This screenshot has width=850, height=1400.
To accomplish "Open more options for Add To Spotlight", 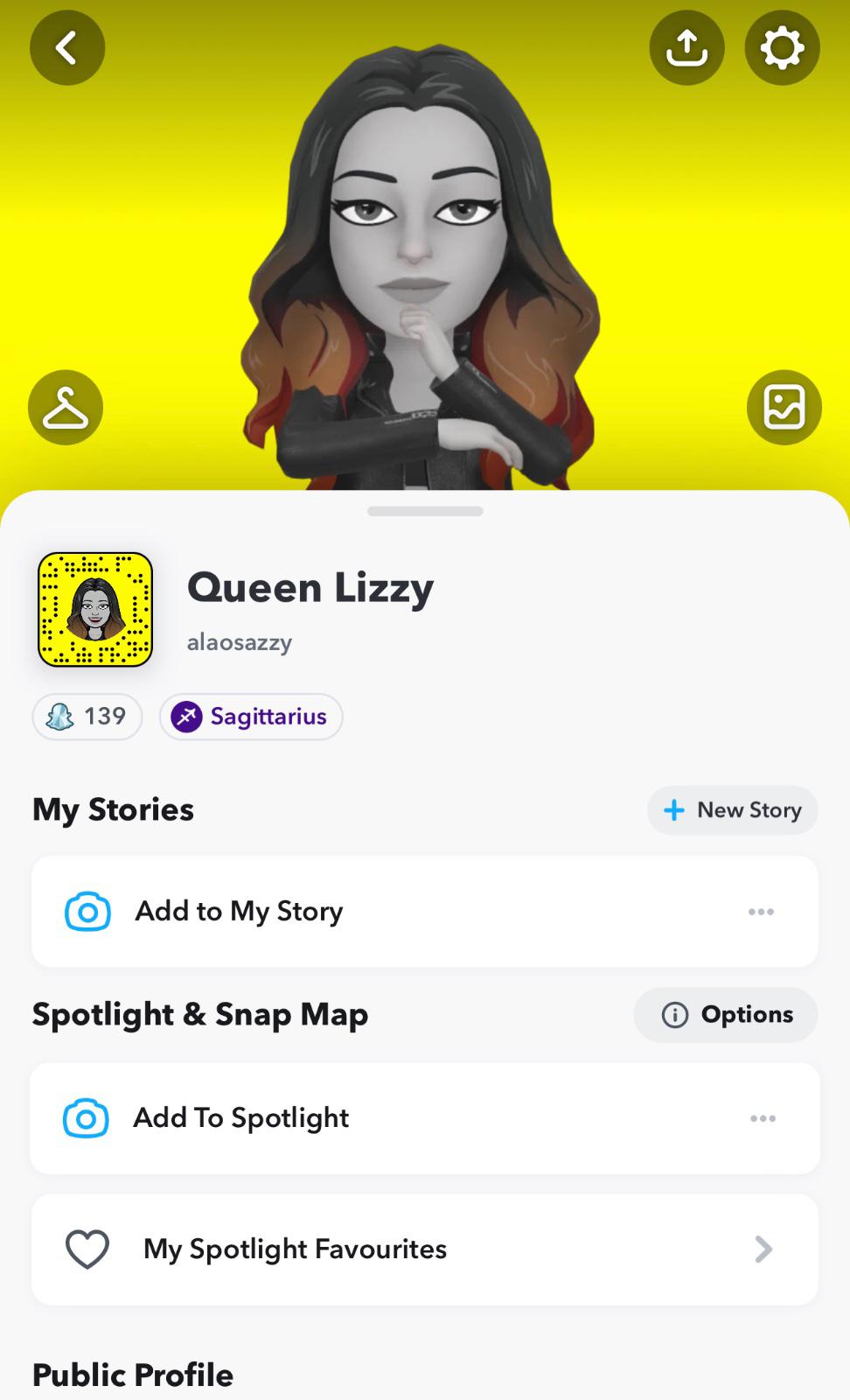I will pyautogui.click(x=763, y=1118).
